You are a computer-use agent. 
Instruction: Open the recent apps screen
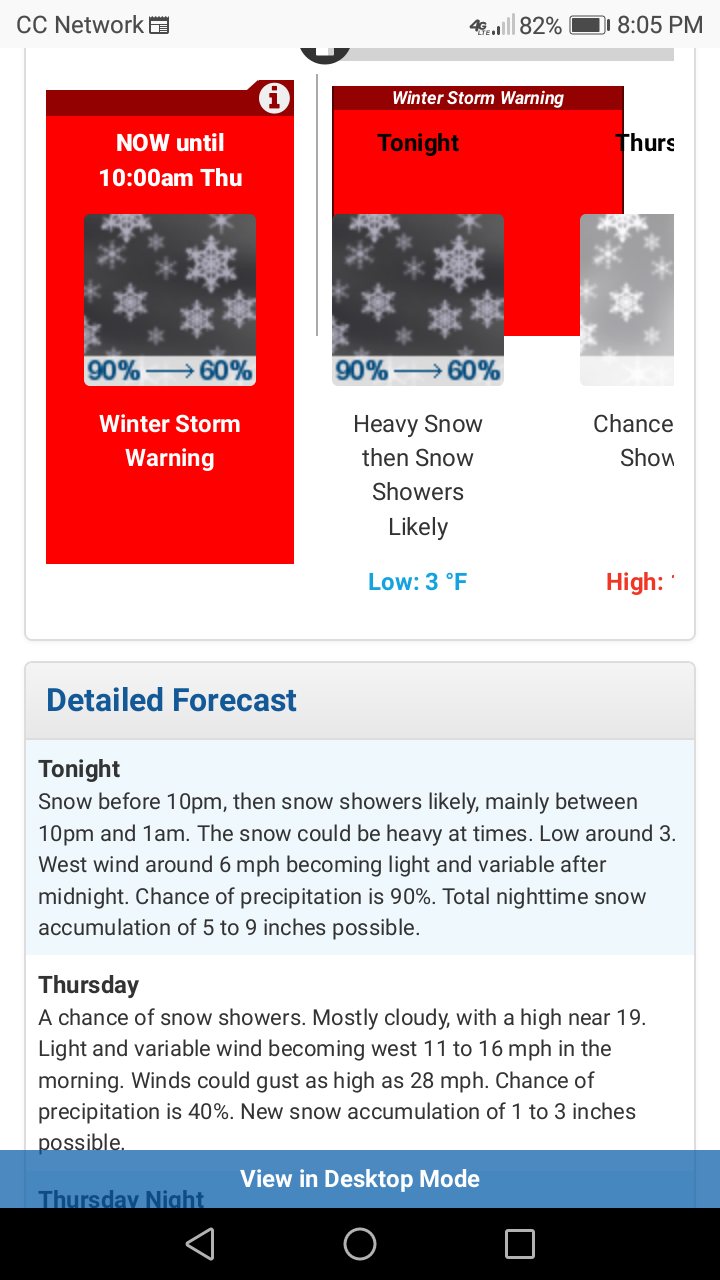click(519, 1244)
